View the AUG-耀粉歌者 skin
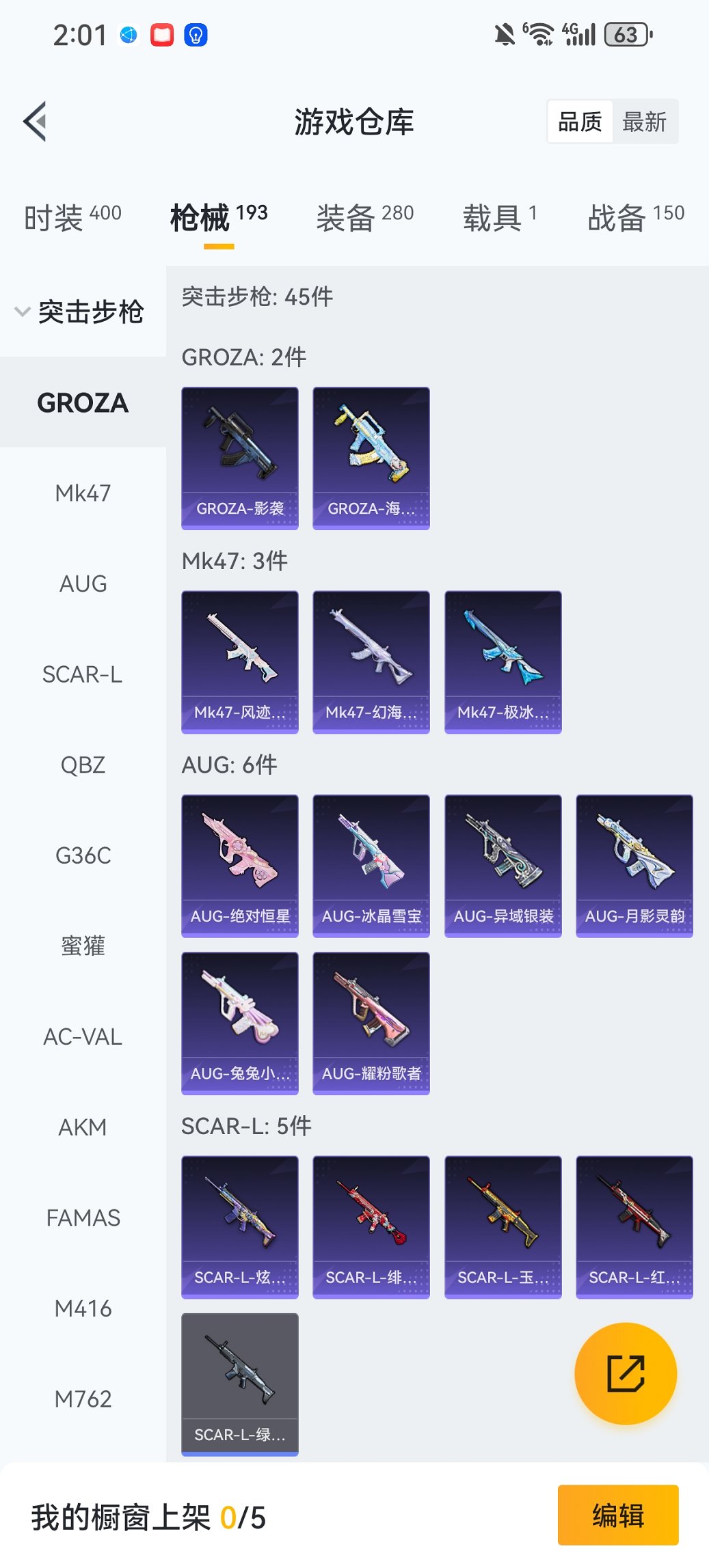The width and height of the screenshot is (709, 1568). pyautogui.click(x=371, y=1023)
